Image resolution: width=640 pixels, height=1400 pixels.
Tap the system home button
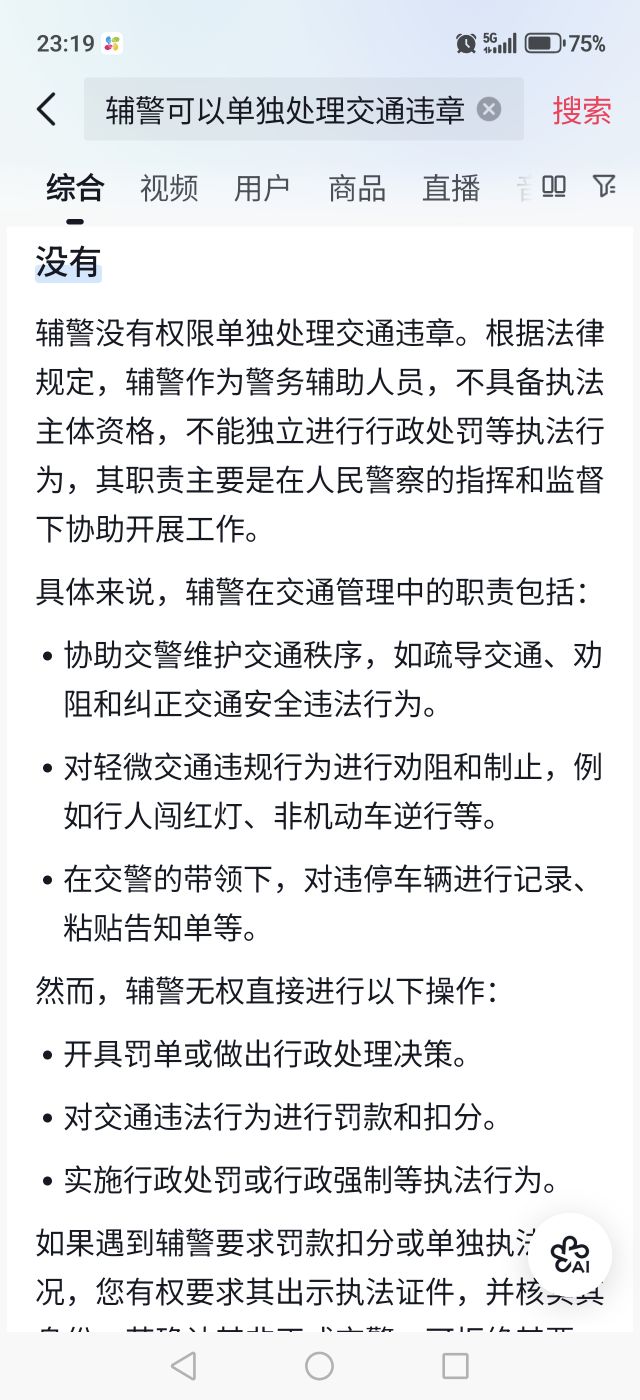click(x=319, y=1365)
